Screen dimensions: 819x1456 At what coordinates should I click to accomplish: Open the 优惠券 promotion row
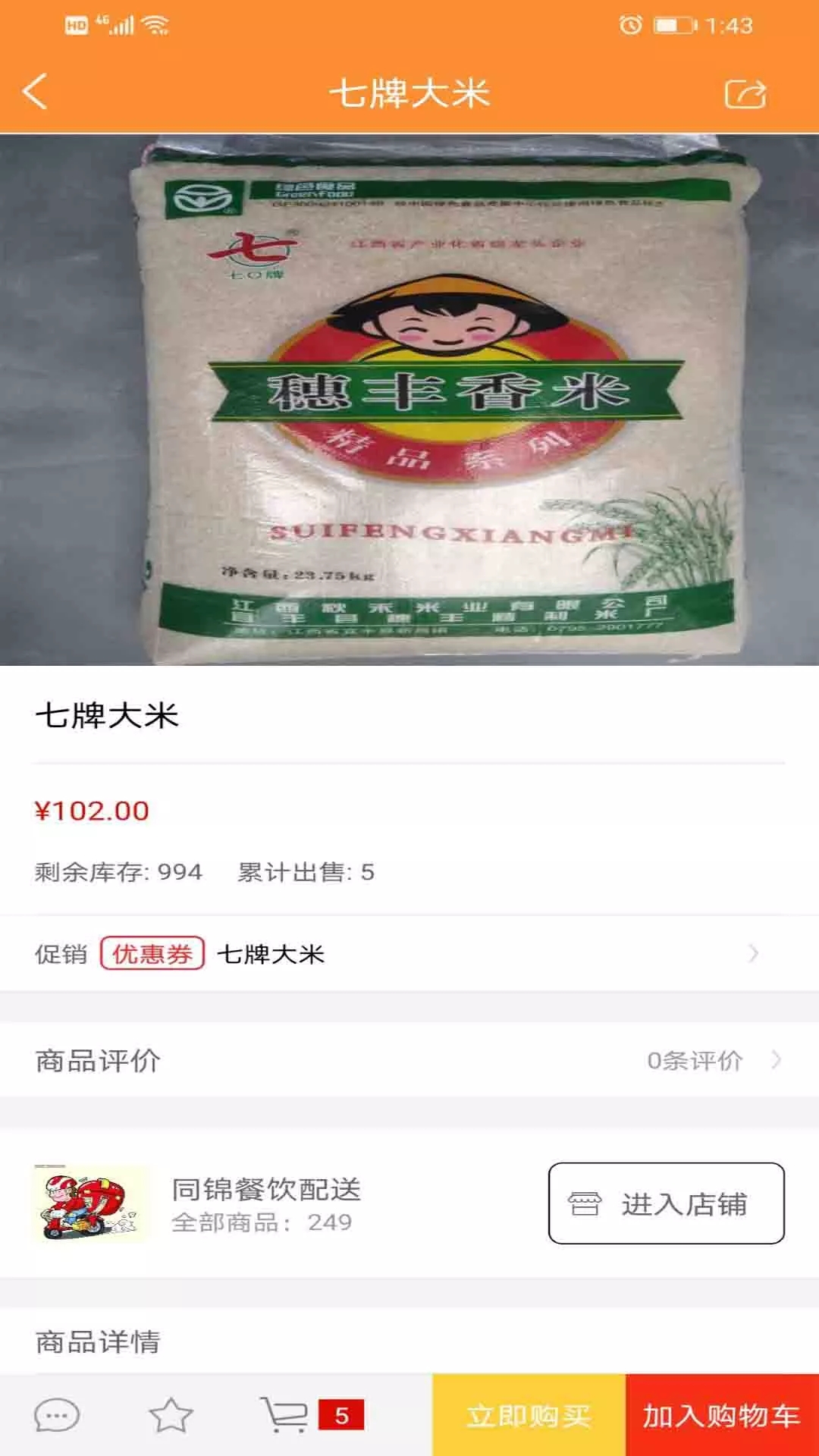409,953
